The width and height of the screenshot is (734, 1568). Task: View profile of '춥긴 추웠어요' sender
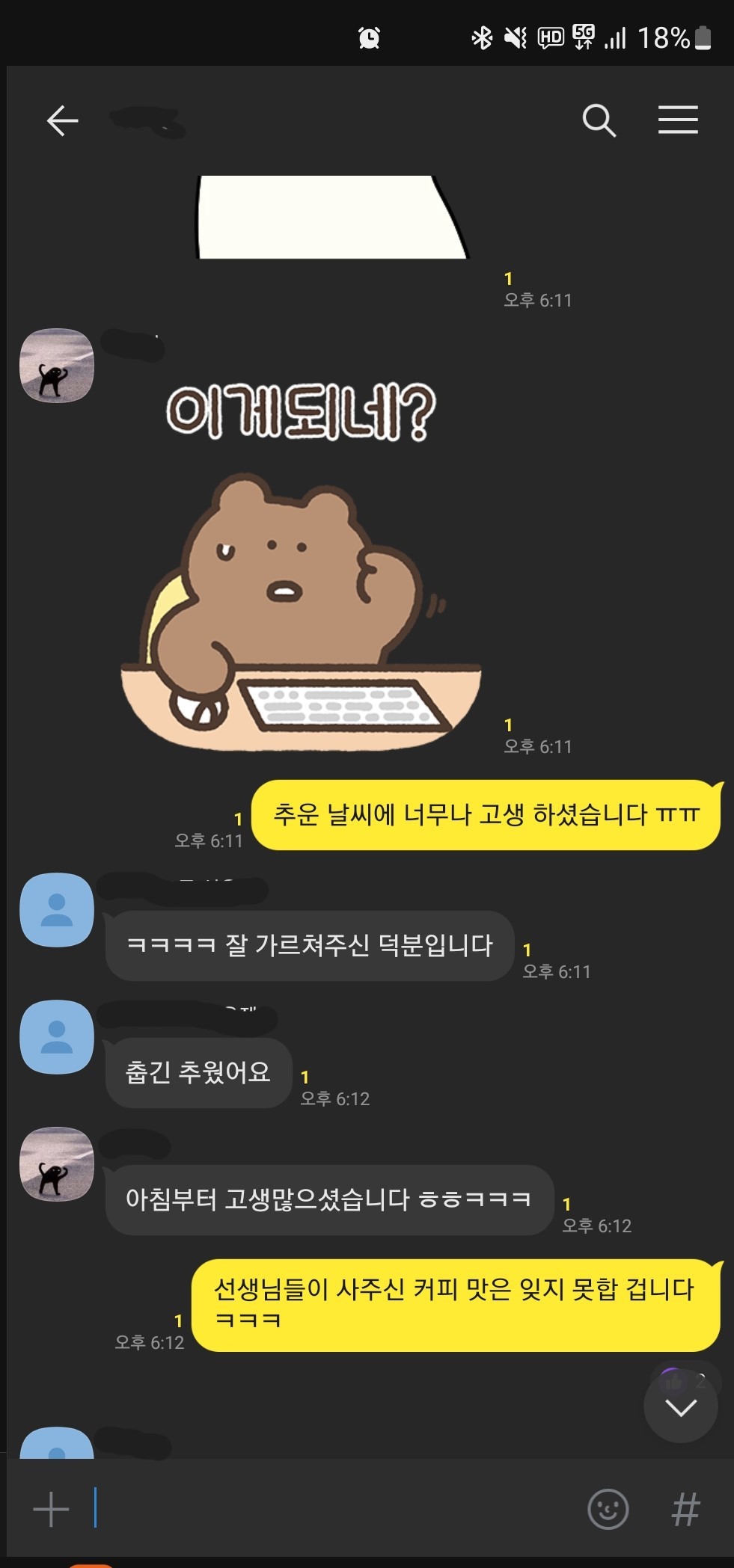tap(57, 1037)
